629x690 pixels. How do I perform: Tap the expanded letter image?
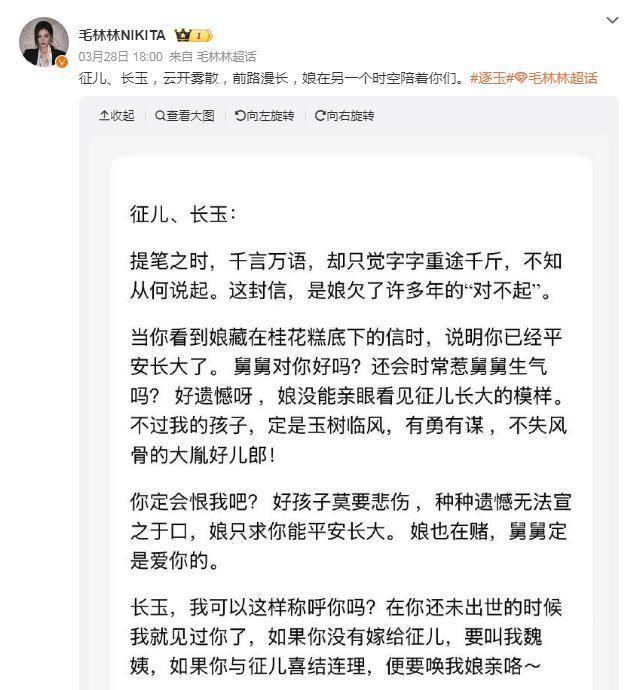pos(349,420)
